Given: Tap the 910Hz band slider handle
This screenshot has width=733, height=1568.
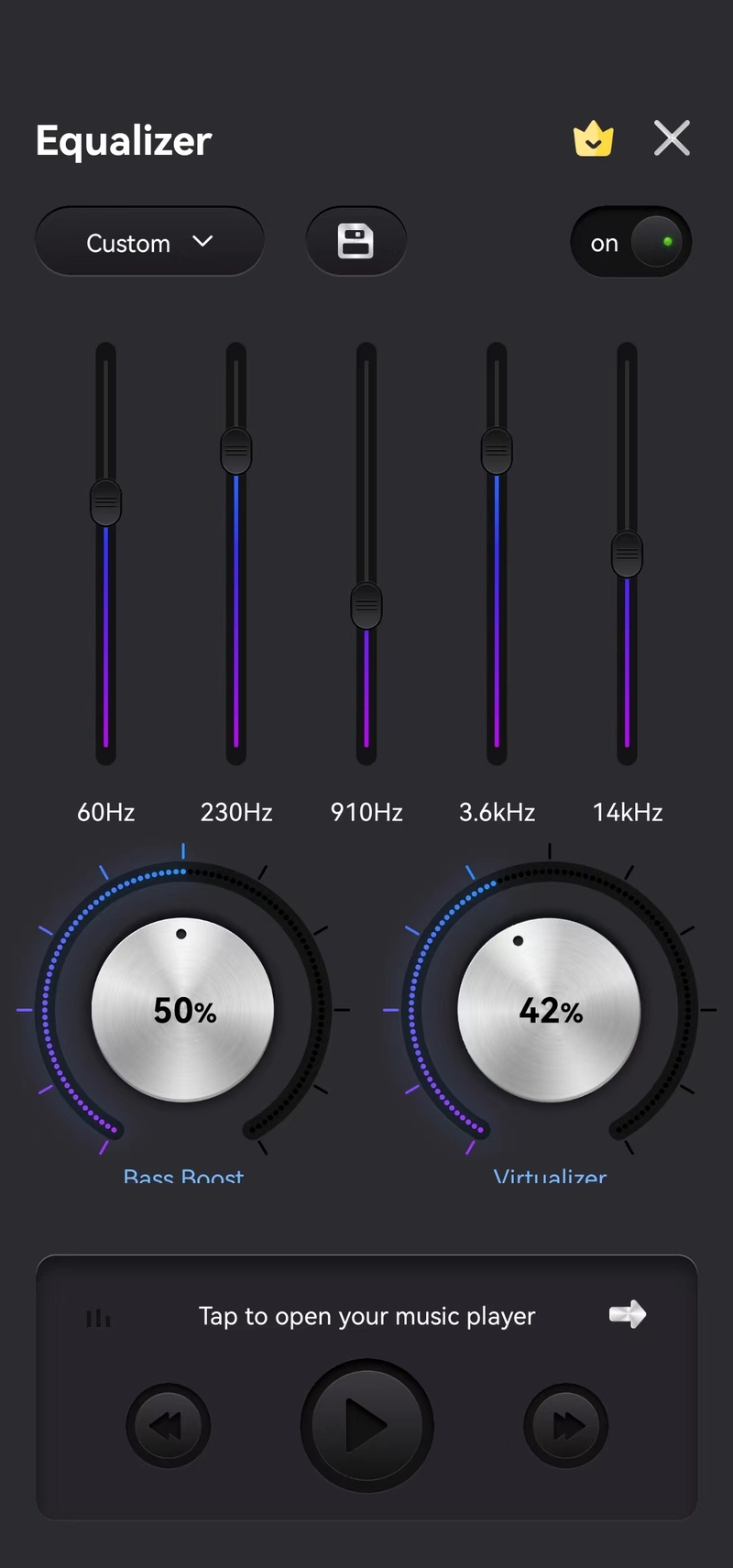Looking at the screenshot, I should click(366, 606).
